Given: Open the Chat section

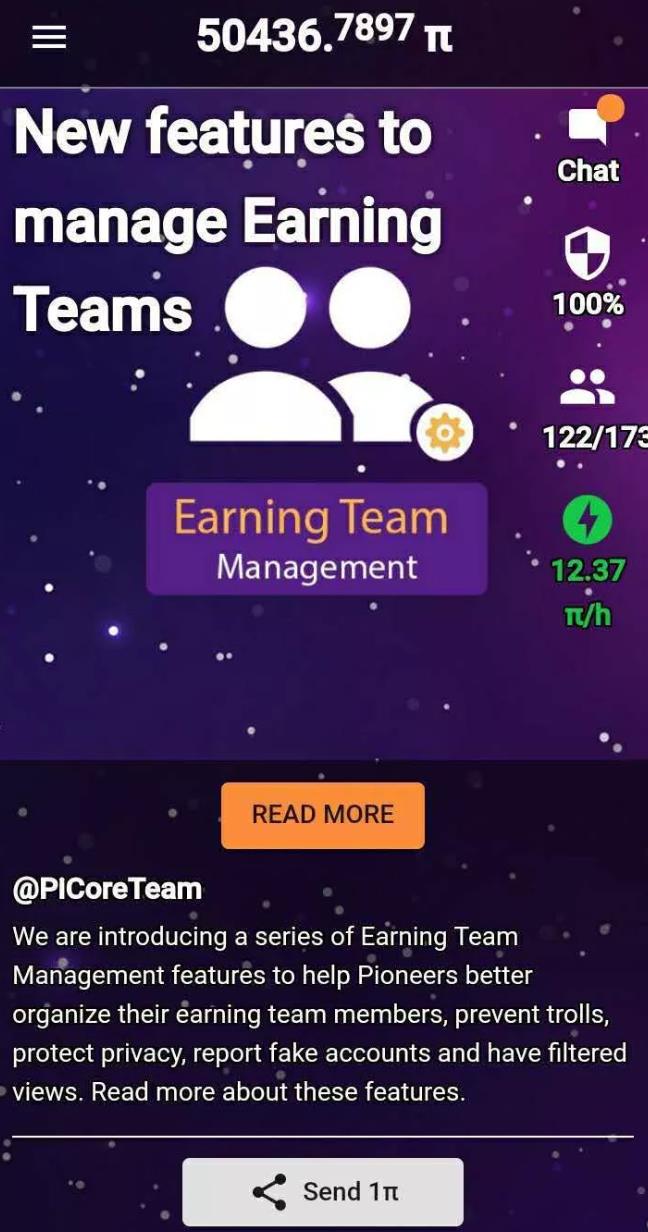Looking at the screenshot, I should pyautogui.click(x=589, y=140).
